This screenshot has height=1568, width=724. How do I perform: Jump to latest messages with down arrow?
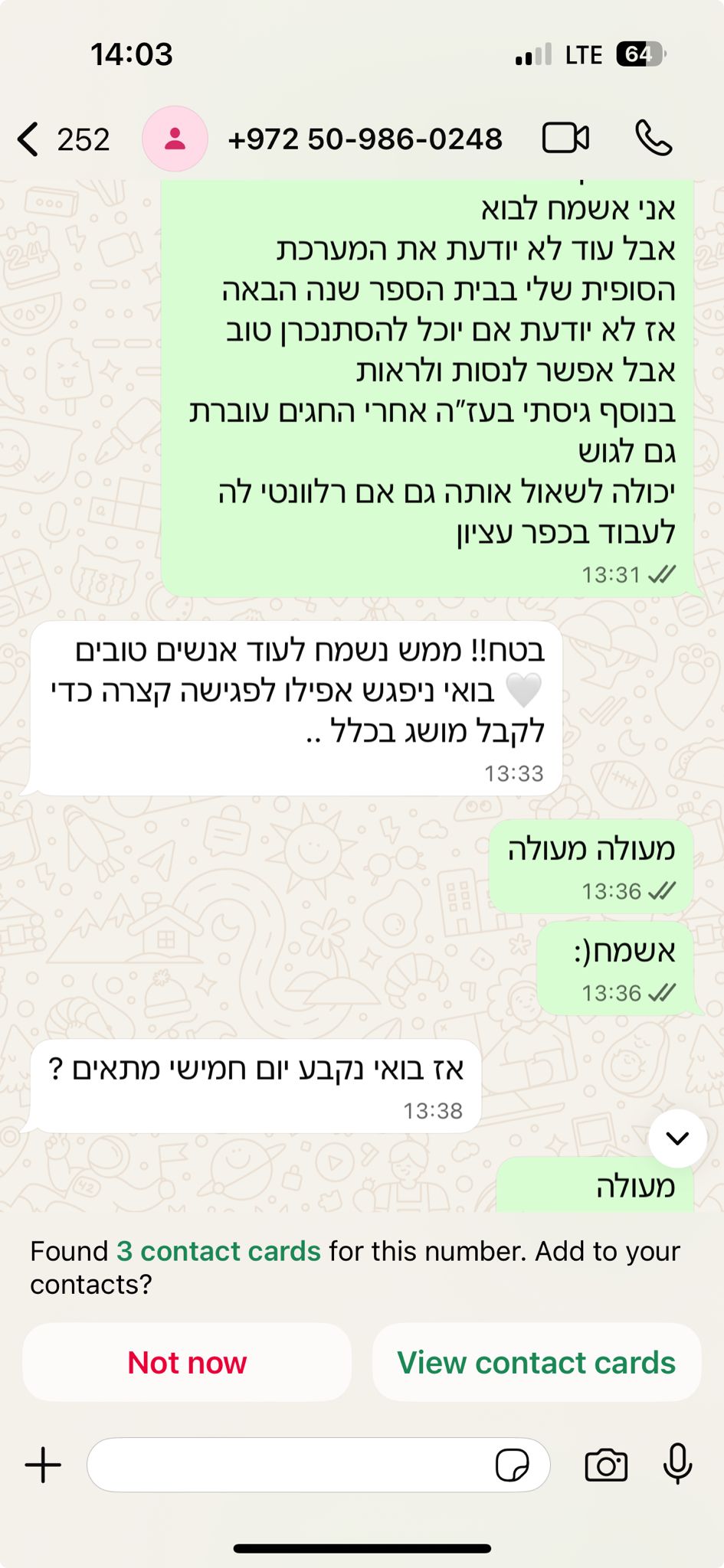click(677, 1138)
